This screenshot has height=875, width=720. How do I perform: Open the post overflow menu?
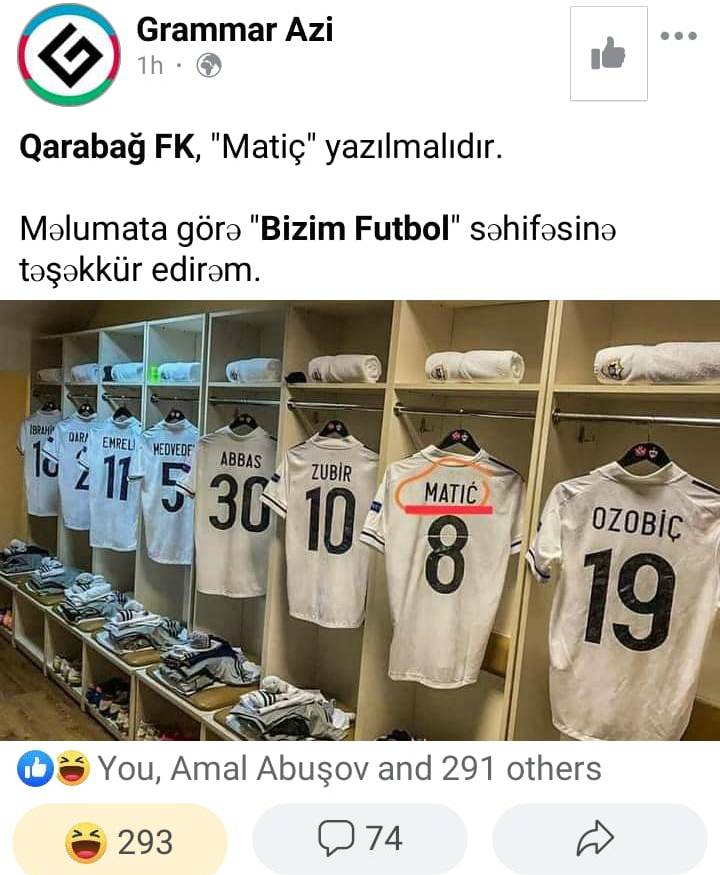678,36
